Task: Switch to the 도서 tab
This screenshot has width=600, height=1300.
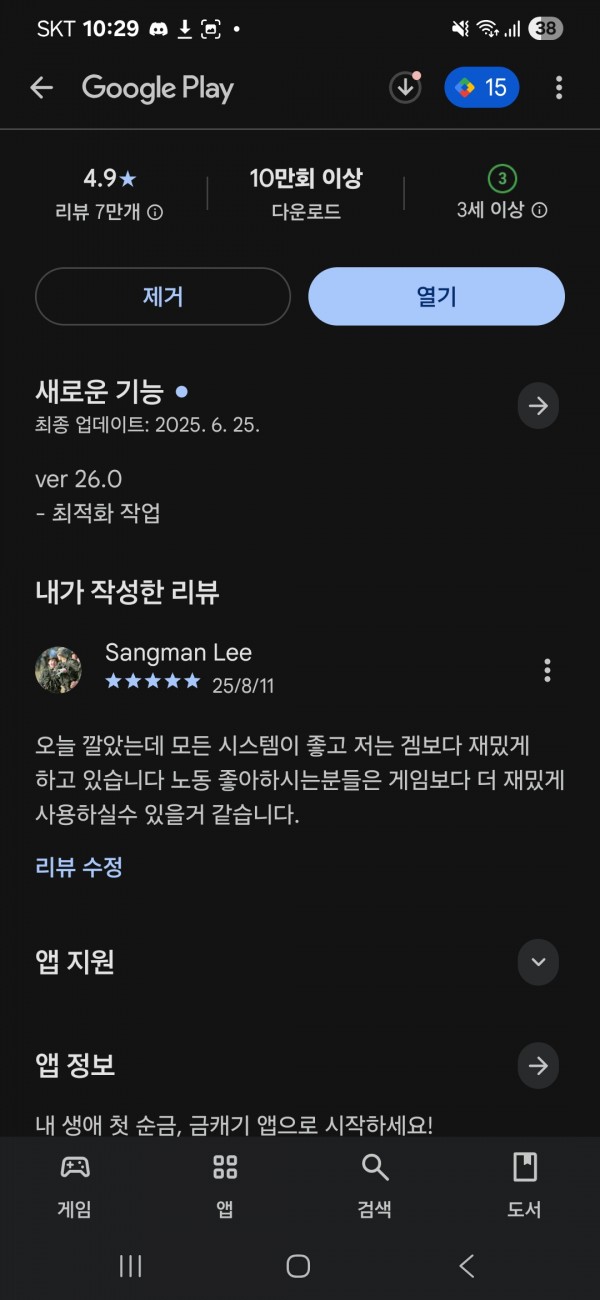Action: [524, 1186]
